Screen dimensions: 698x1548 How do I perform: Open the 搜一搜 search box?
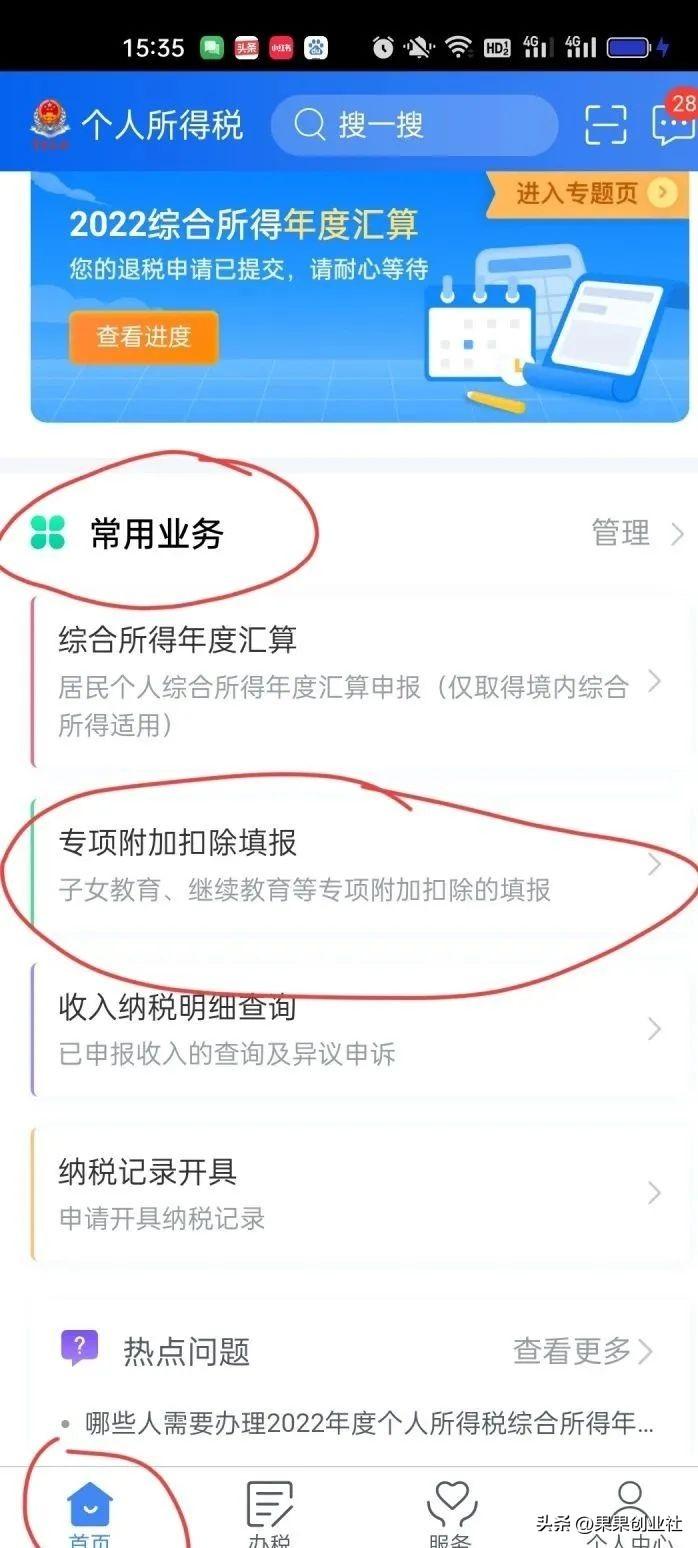coord(414,125)
